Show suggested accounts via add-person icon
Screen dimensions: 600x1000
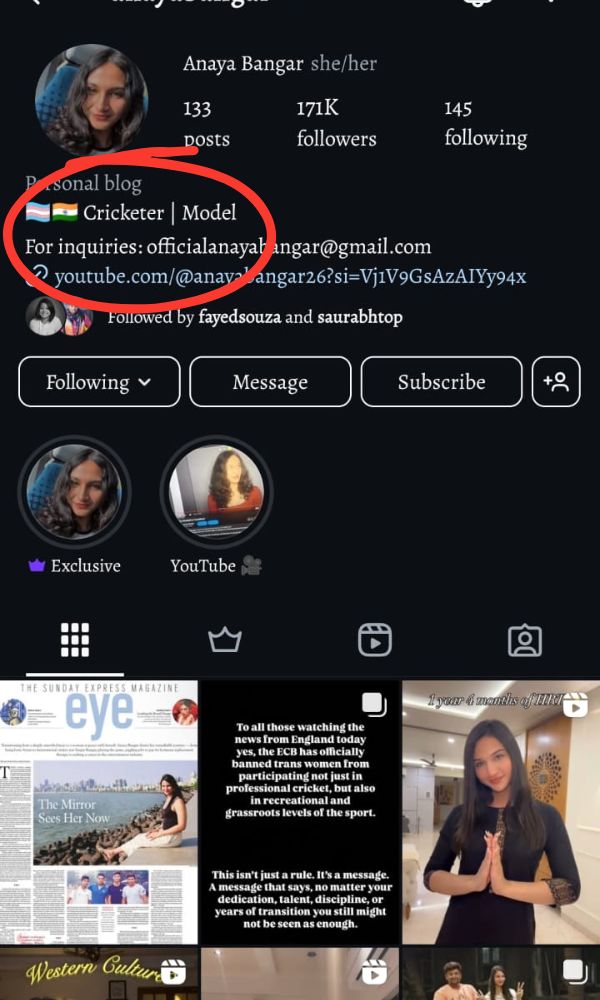coord(556,382)
